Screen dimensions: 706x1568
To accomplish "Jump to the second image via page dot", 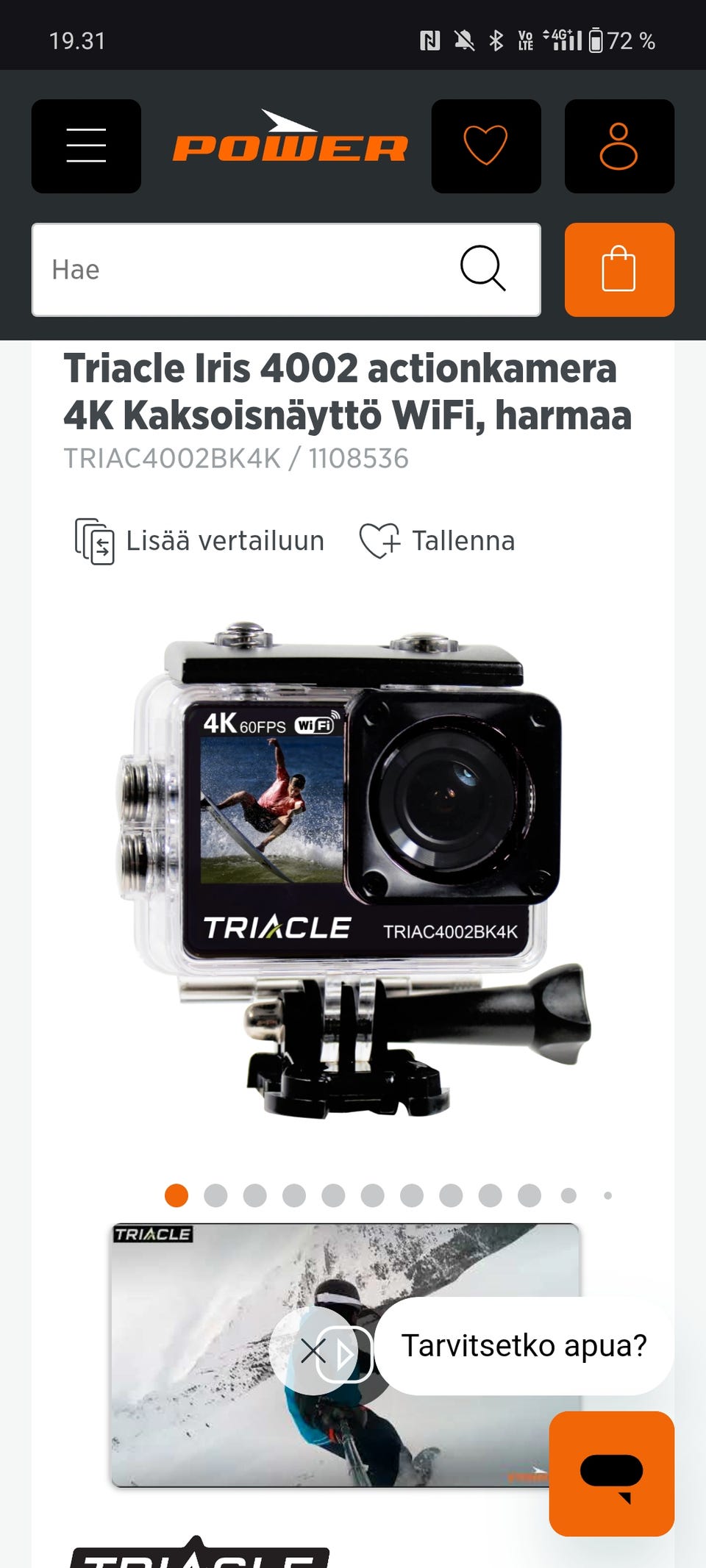I will click(215, 1195).
